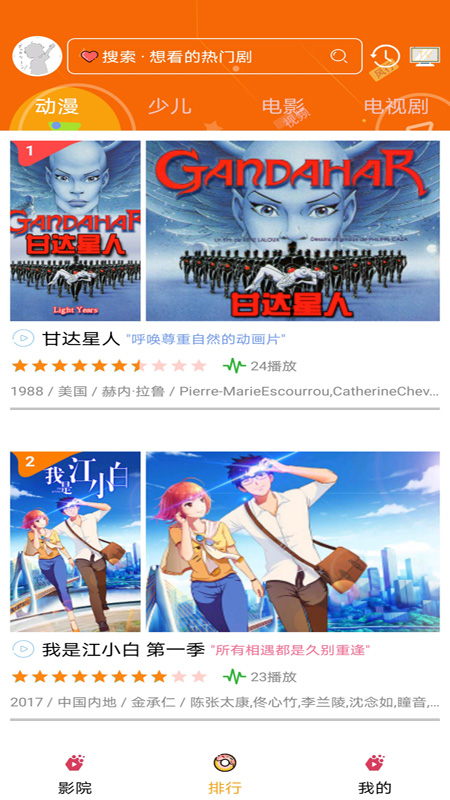Screen dimensions: 450x800
Task: Open the 我的 bottom tab
Action: pyautogui.click(x=375, y=774)
